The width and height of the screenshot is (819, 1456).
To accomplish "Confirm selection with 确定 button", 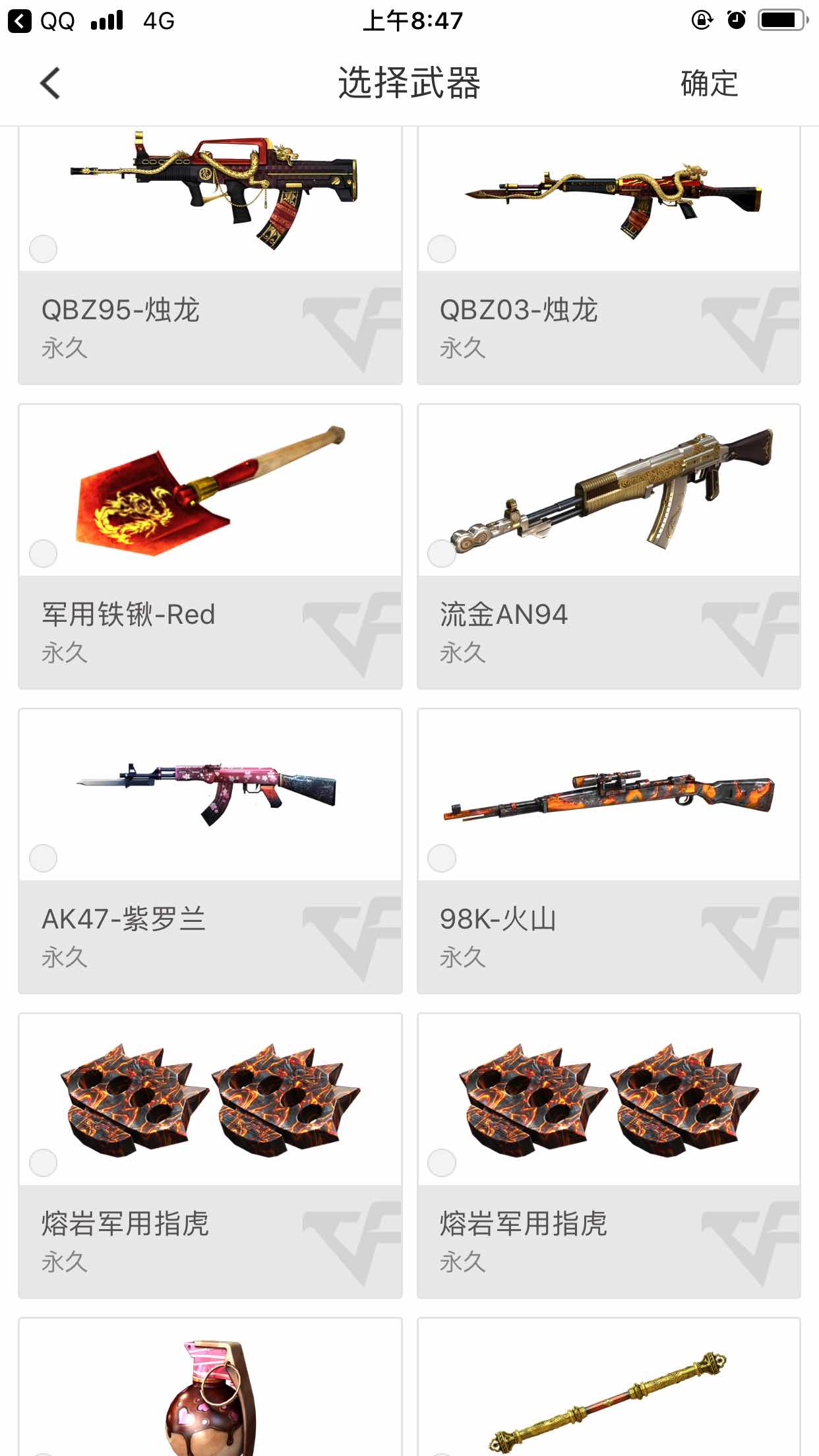I will pos(709,84).
